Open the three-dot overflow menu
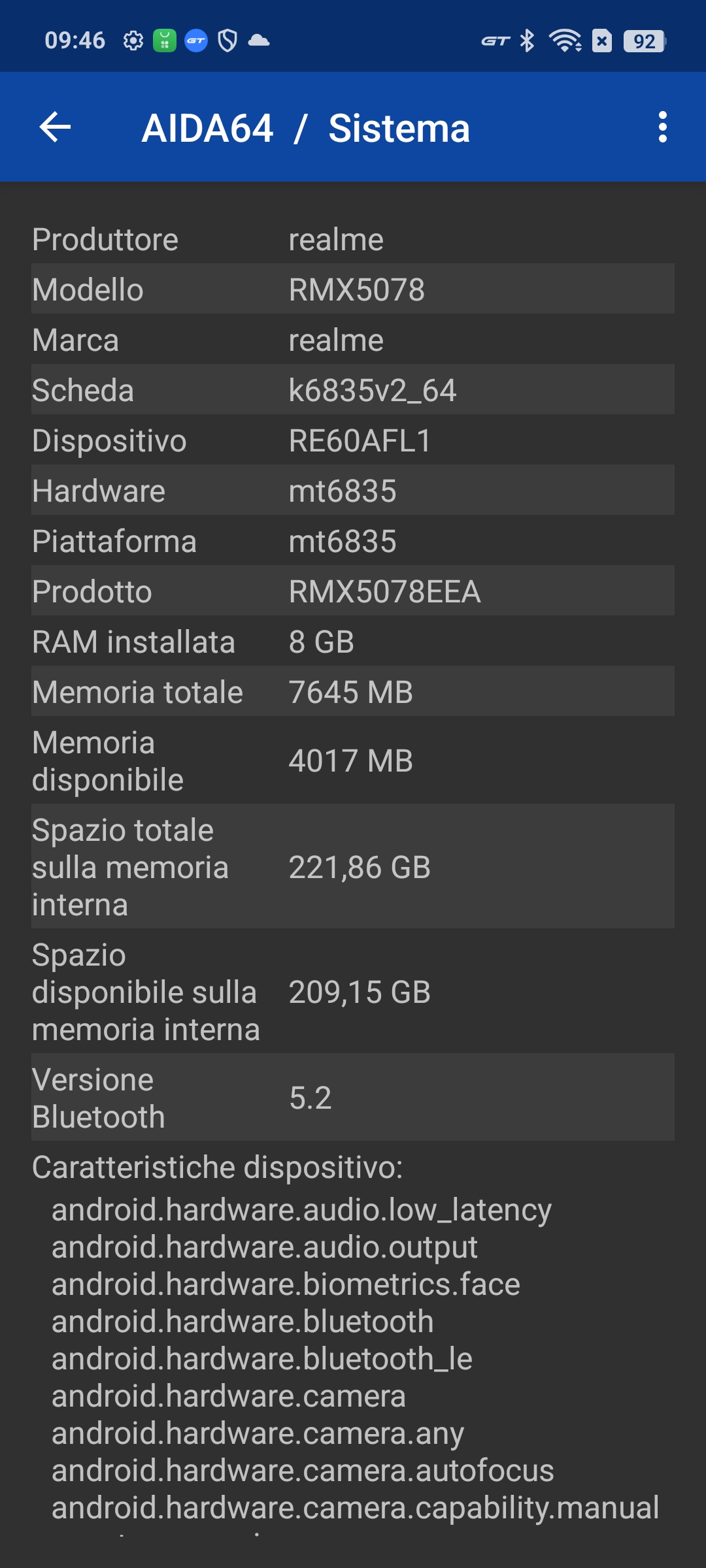Screen dimensions: 706x1568 coord(662,127)
